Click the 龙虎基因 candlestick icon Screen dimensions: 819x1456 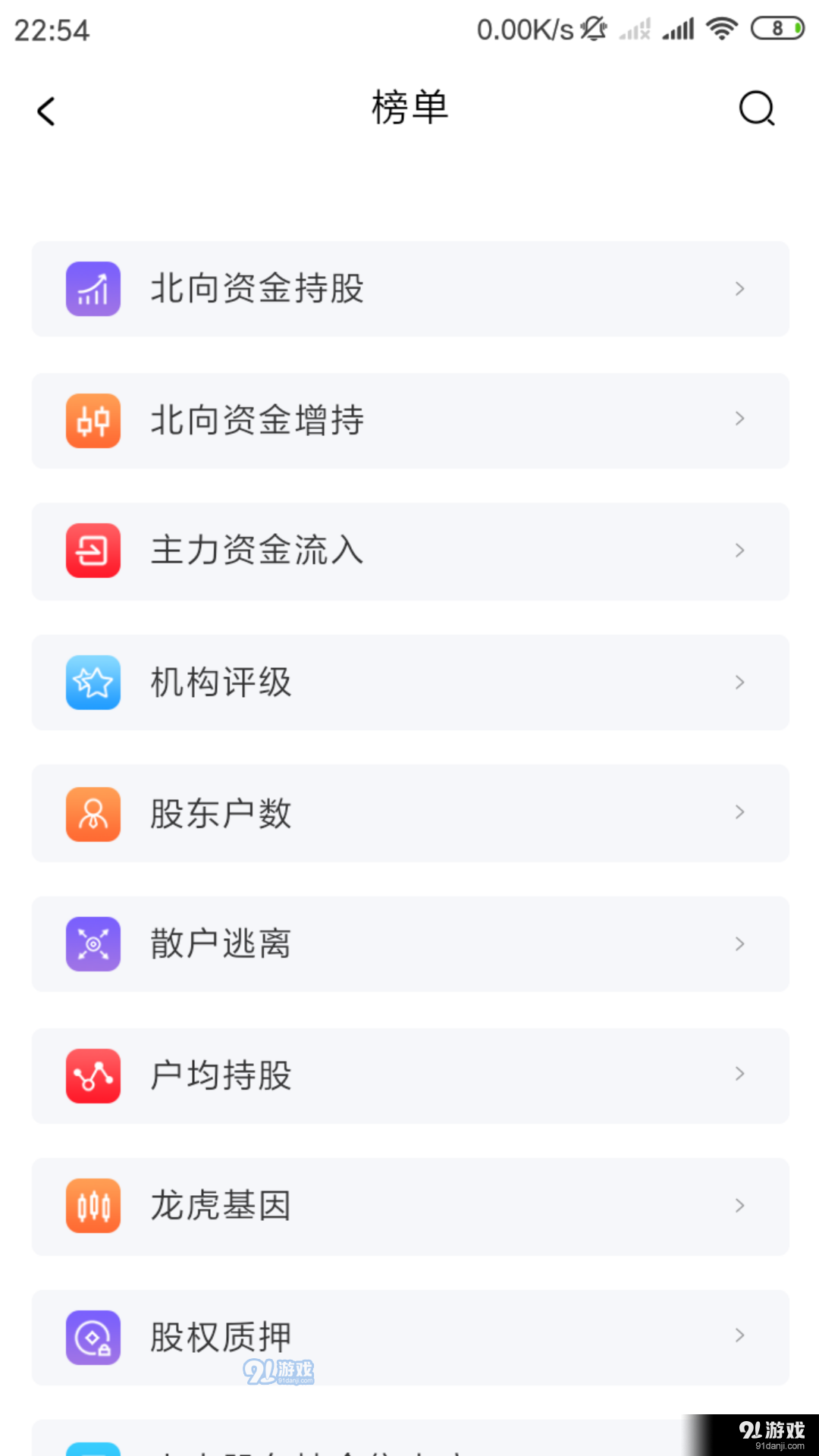(93, 1206)
